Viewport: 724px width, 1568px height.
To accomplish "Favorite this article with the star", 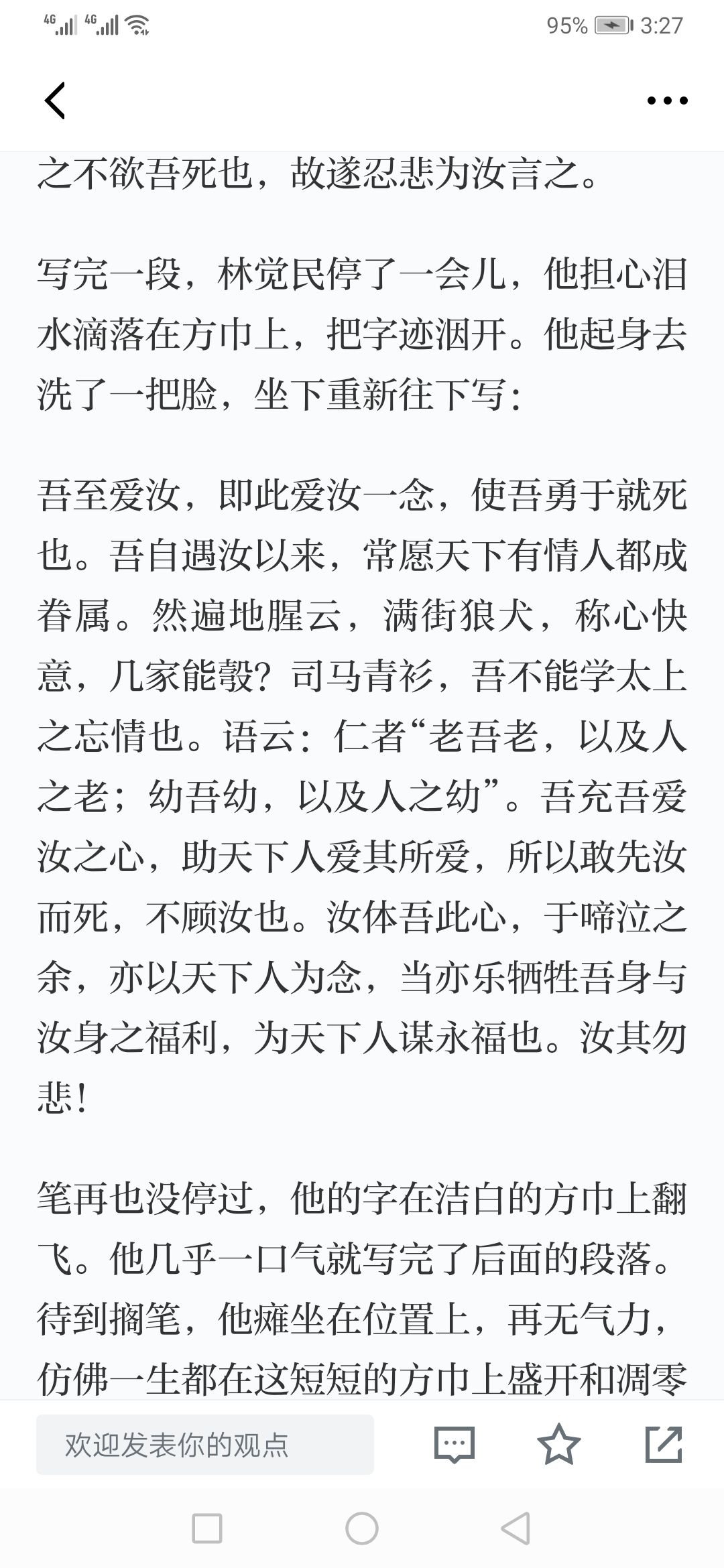I will (x=559, y=1444).
